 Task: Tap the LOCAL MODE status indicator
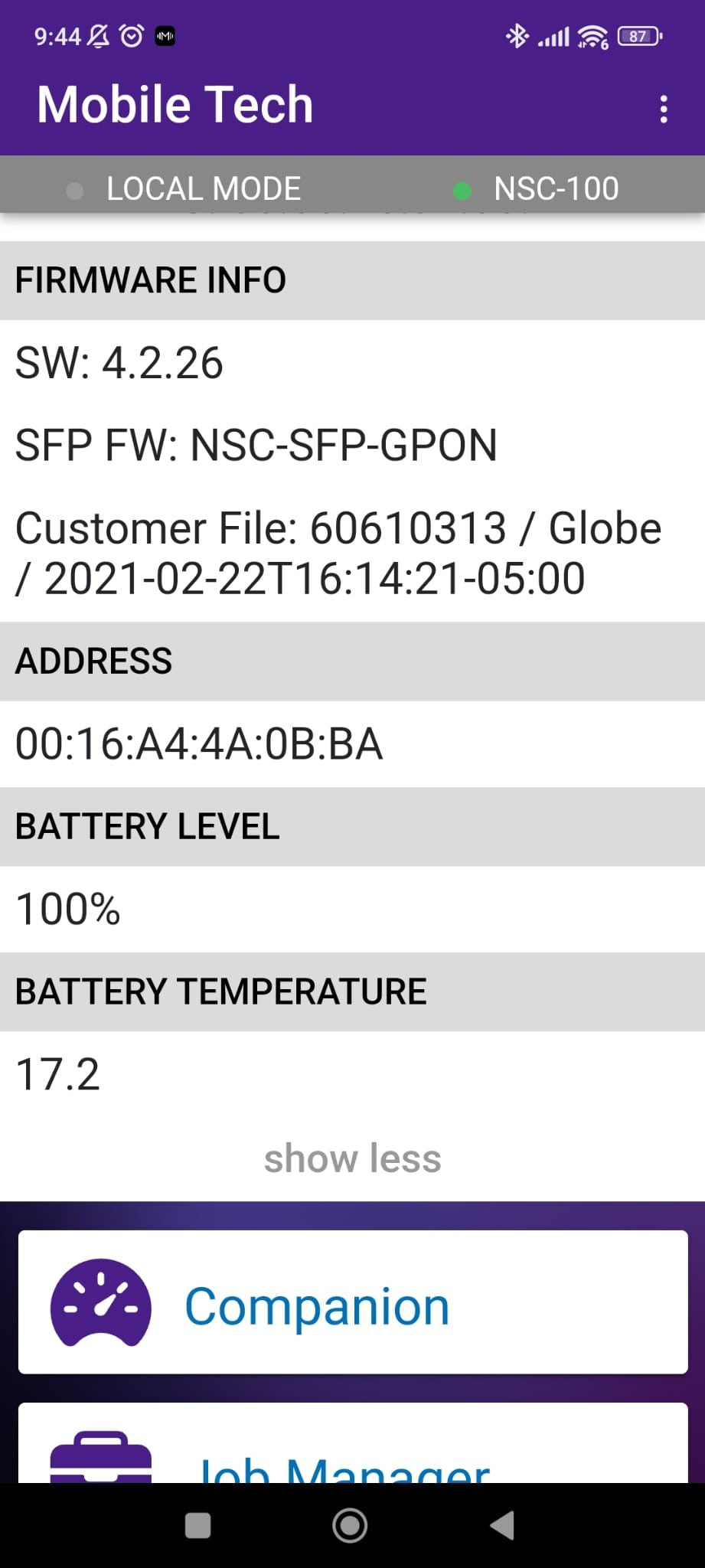185,189
